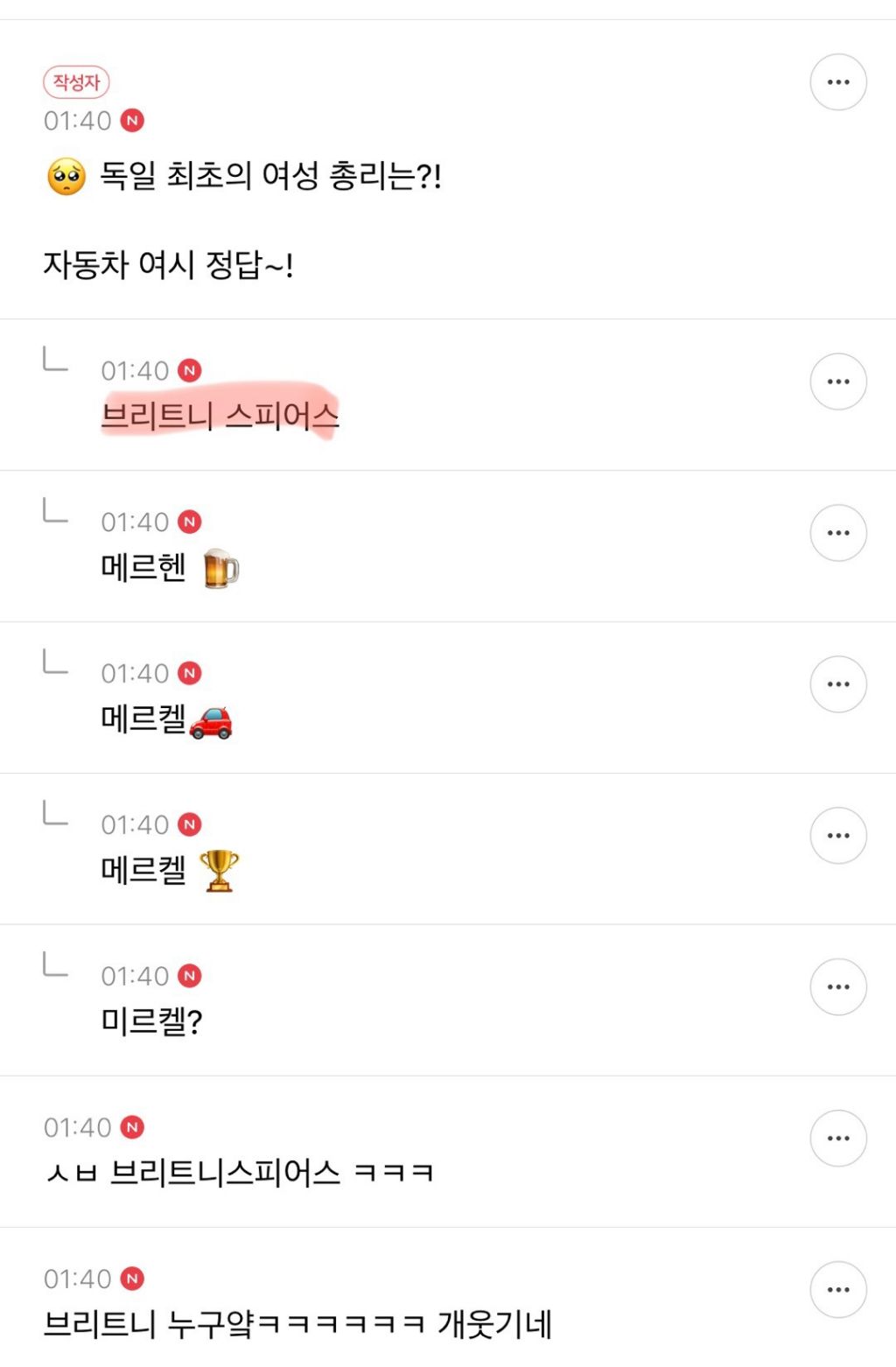This screenshot has width=896, height=1367.
Task: Open more options for the 메르켈 car reply
Action: click(838, 684)
